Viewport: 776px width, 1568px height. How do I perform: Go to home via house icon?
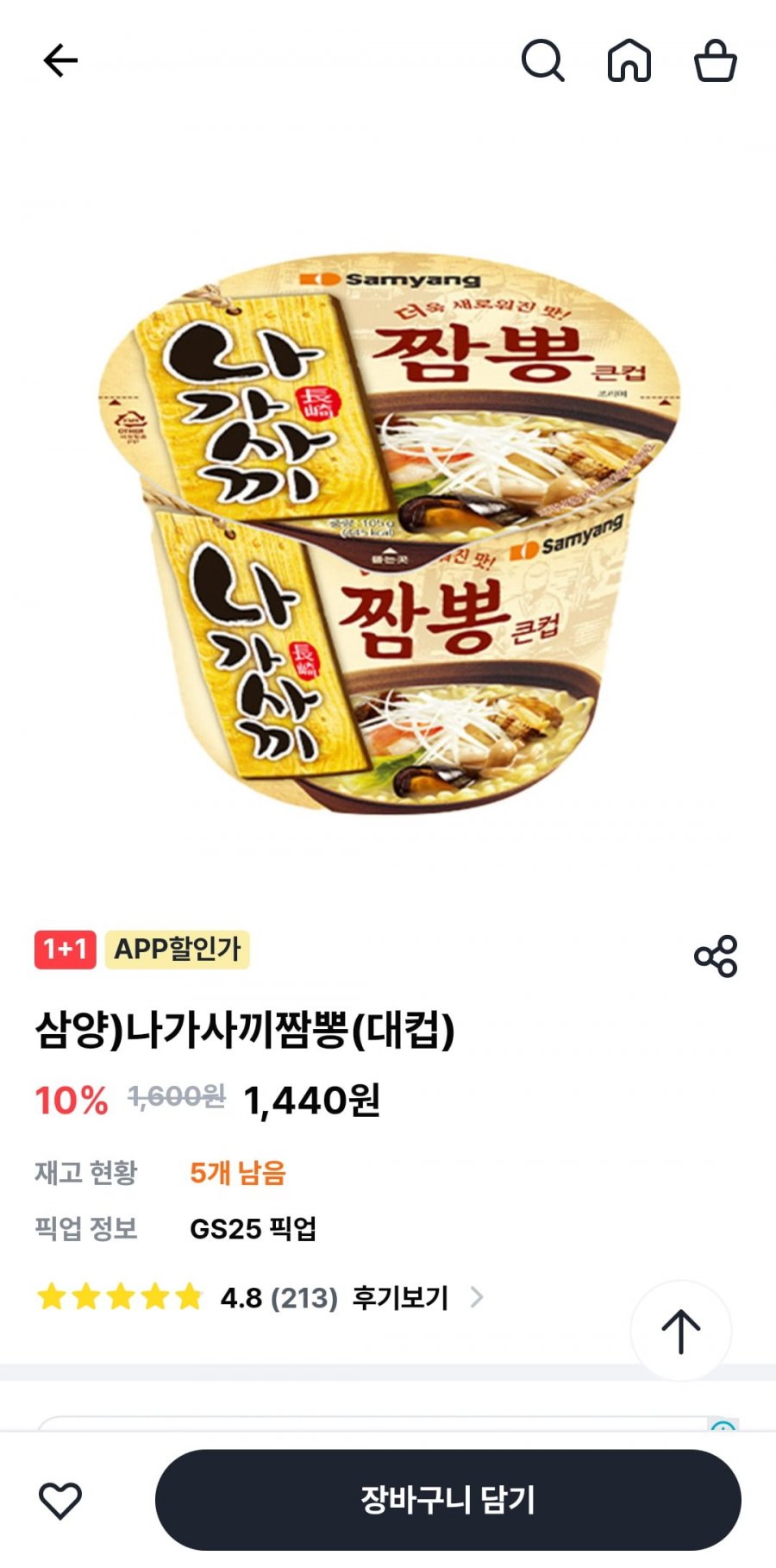pos(629,61)
